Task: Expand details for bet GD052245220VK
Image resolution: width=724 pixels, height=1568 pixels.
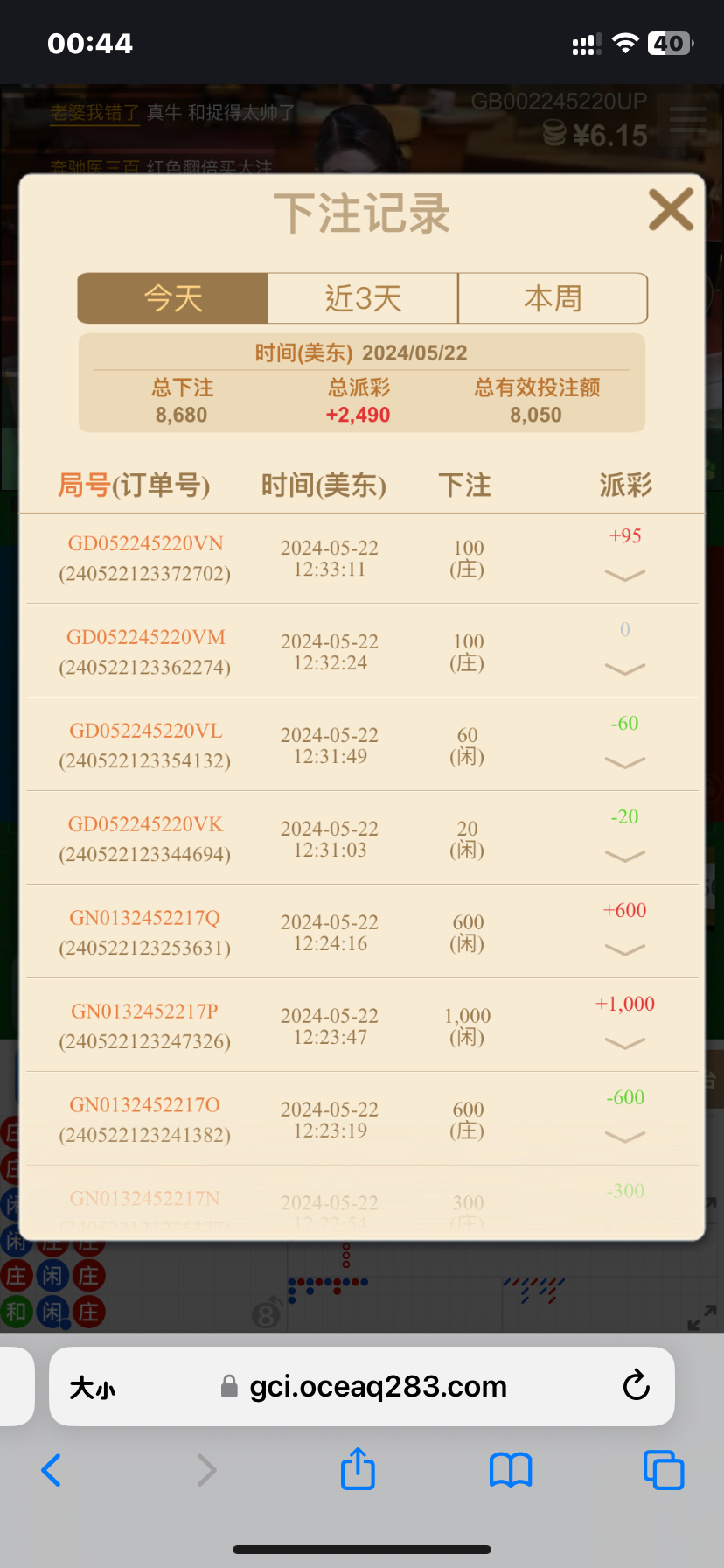Action: point(624,856)
